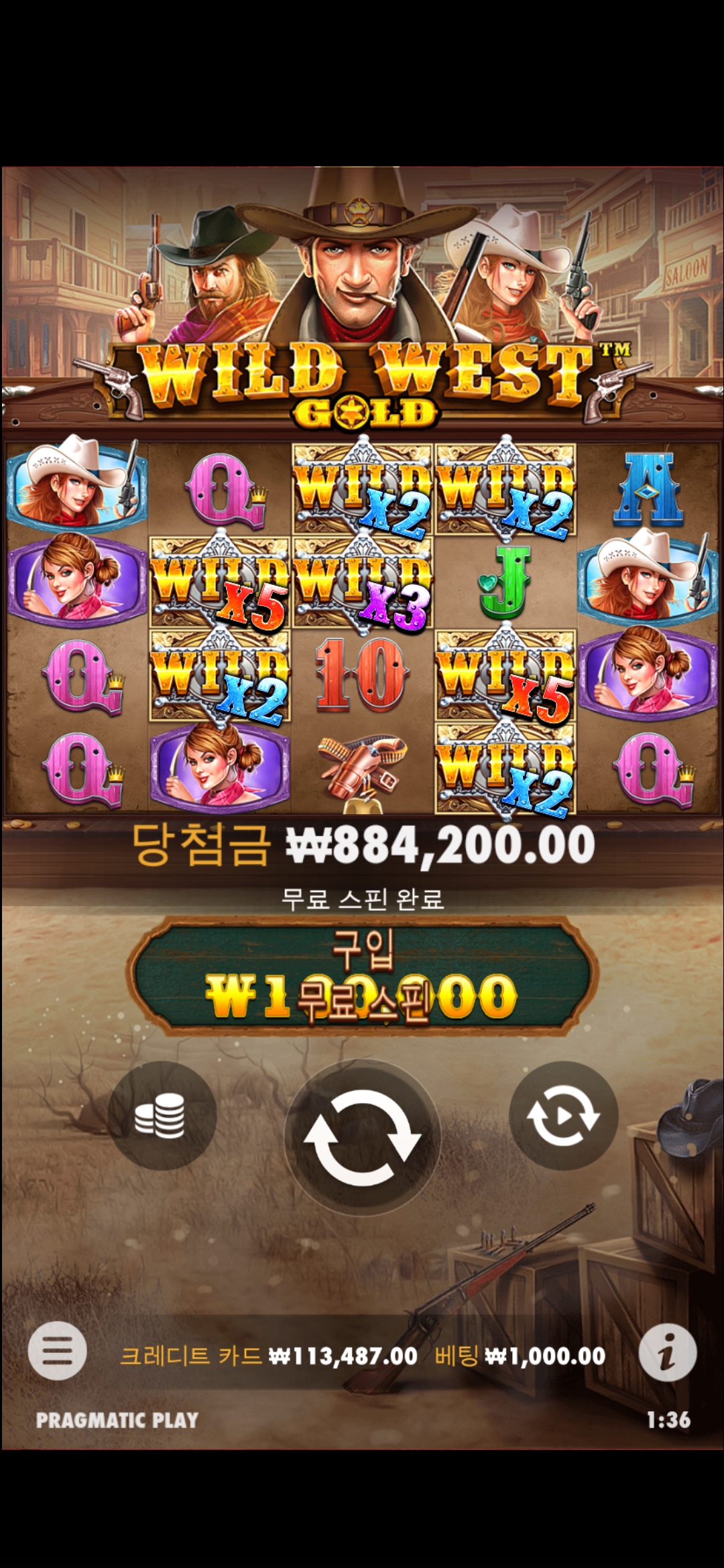724x1568 pixels.
Task: Tap the big spin button
Action: (x=362, y=1136)
